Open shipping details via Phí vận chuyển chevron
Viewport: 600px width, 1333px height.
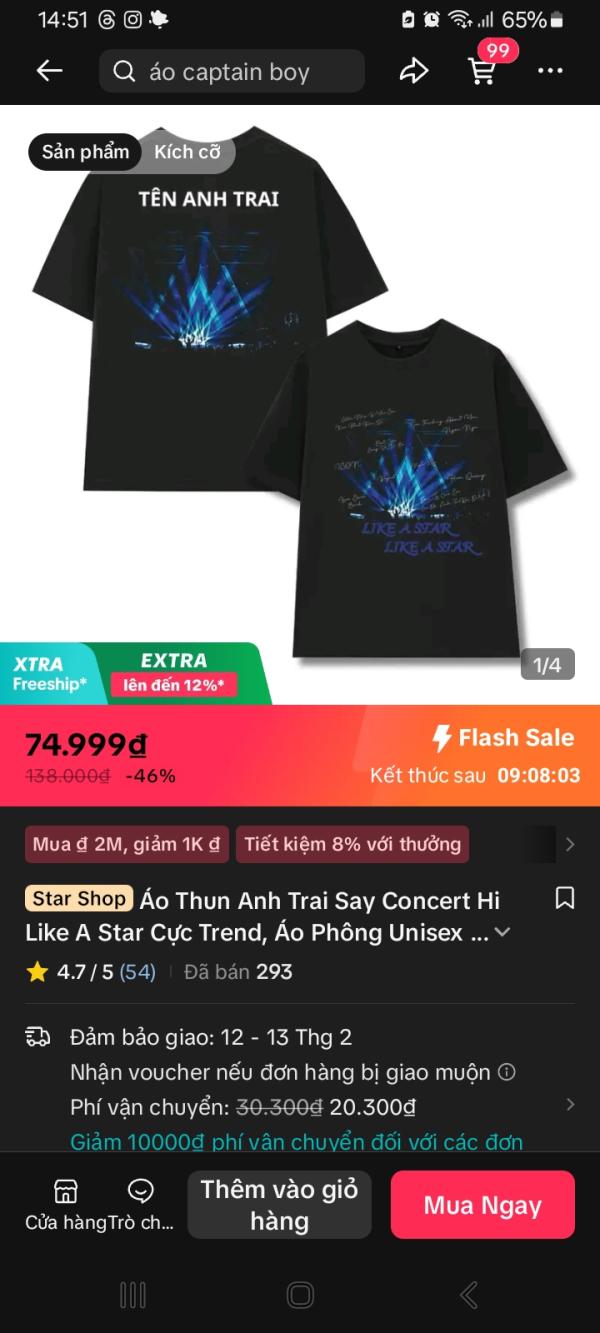(x=570, y=1104)
